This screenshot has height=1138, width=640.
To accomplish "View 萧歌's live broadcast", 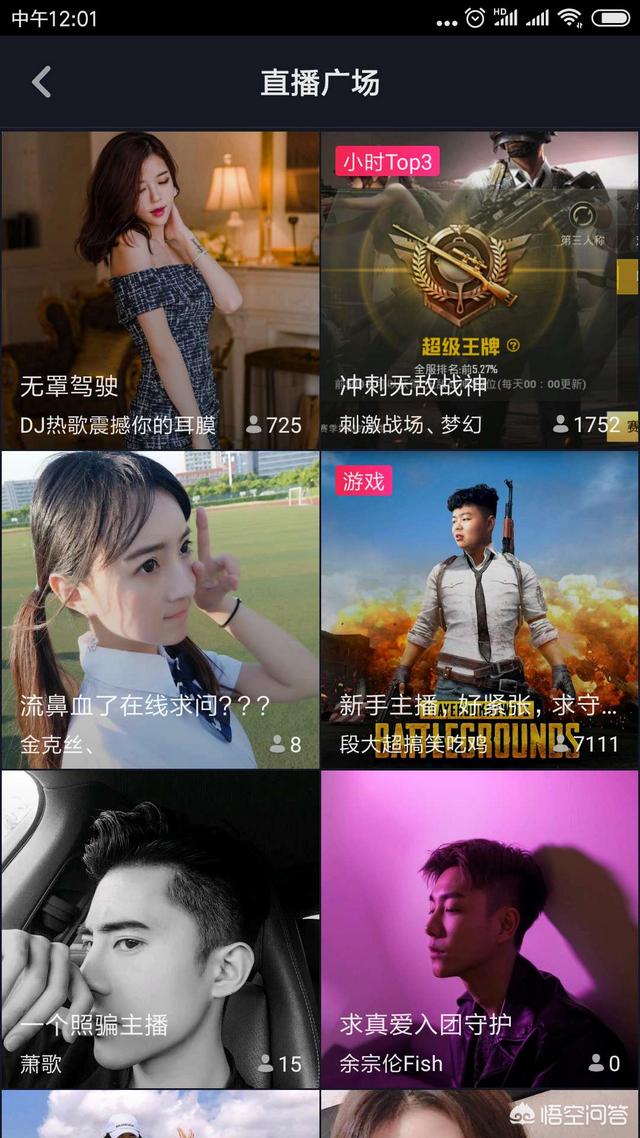I will [160, 928].
